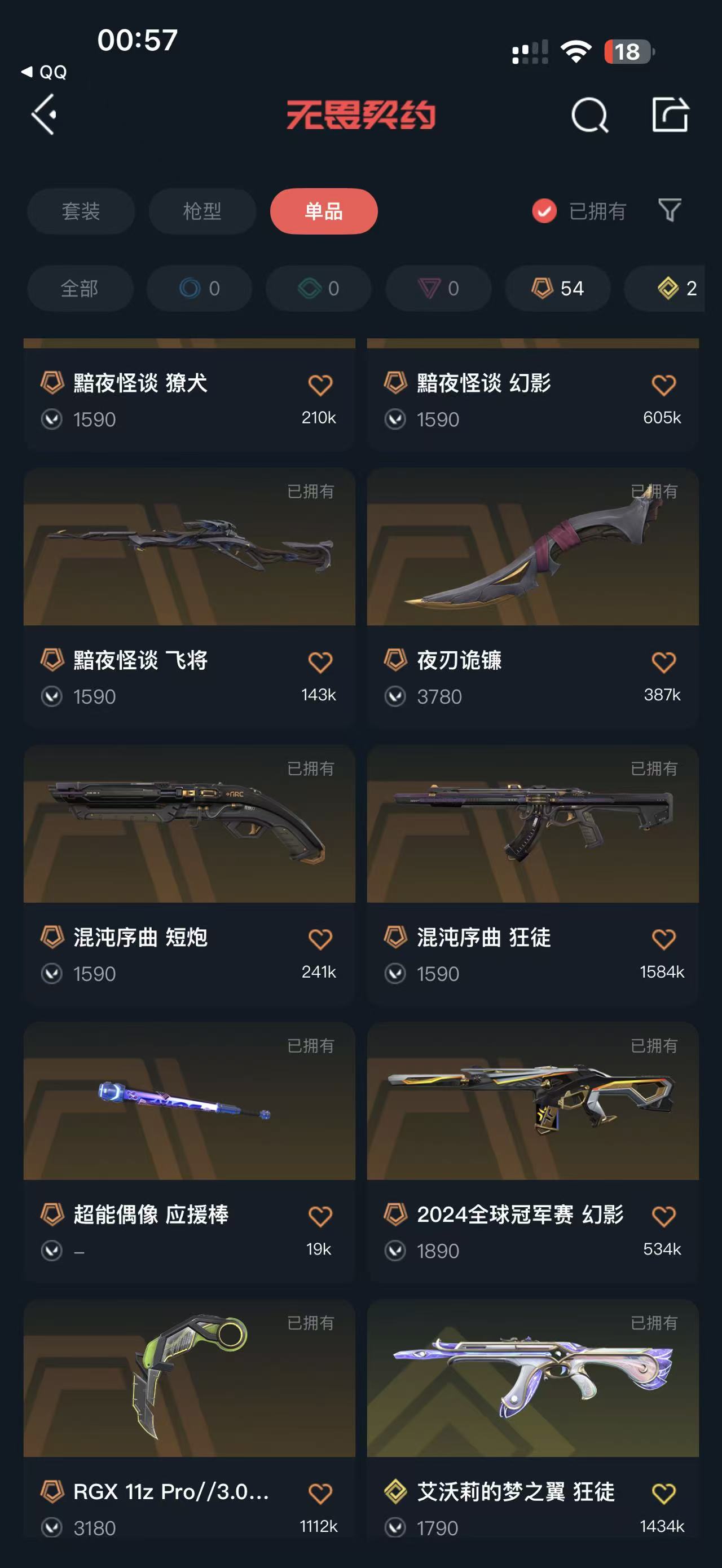Share this page via the share icon
Image resolution: width=722 pixels, height=1568 pixels.
[670, 114]
